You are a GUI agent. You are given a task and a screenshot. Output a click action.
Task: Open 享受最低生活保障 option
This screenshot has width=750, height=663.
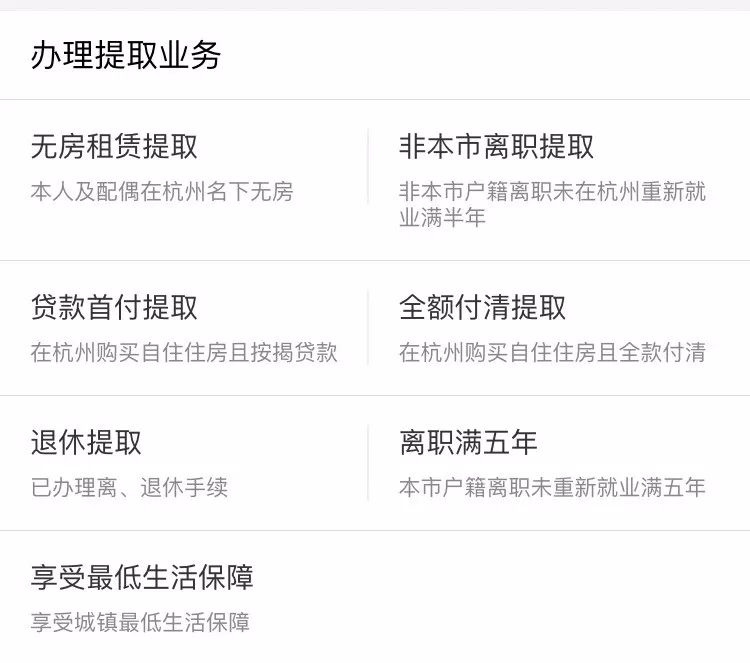click(x=142, y=577)
